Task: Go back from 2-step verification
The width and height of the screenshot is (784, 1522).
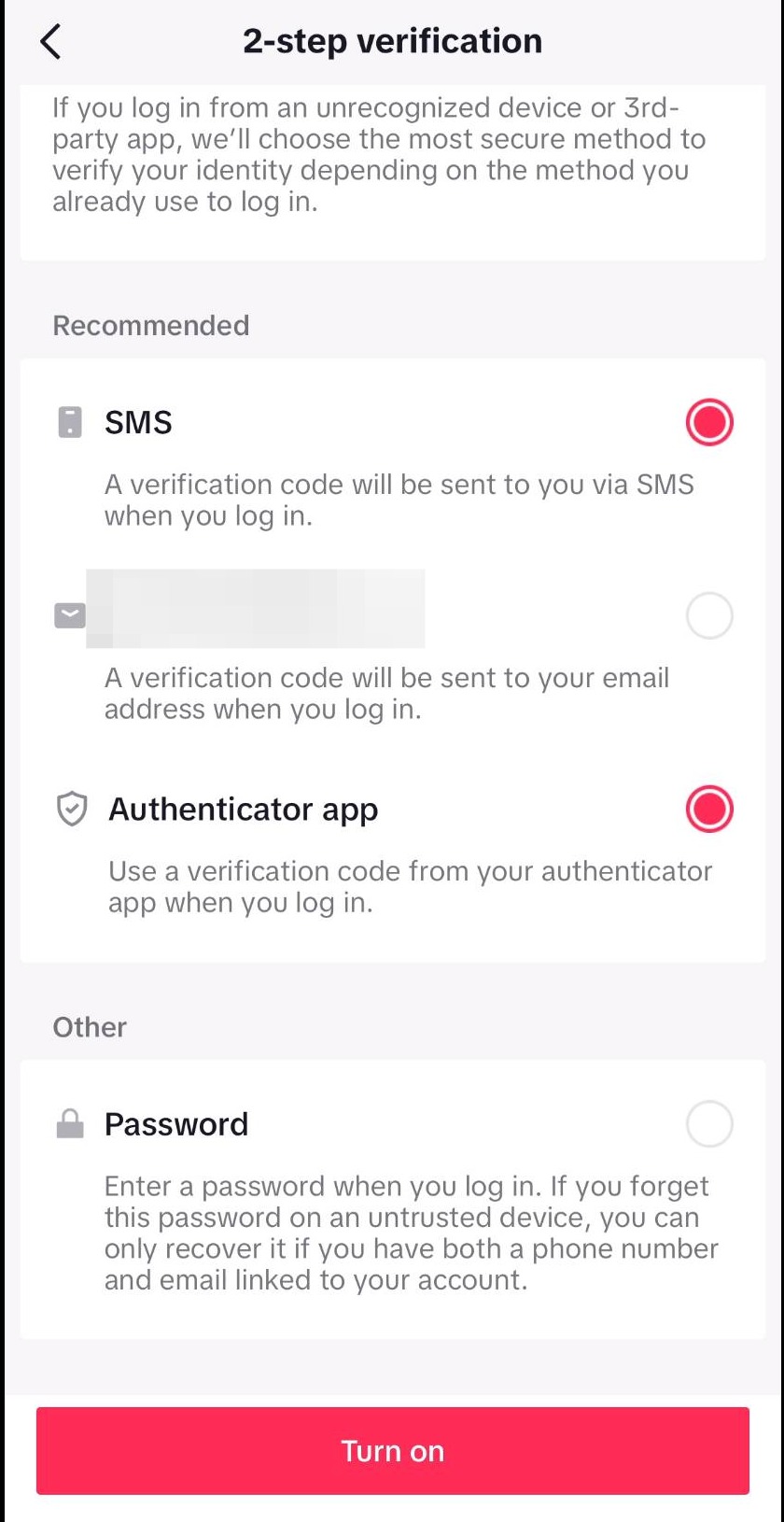Action: (x=51, y=42)
